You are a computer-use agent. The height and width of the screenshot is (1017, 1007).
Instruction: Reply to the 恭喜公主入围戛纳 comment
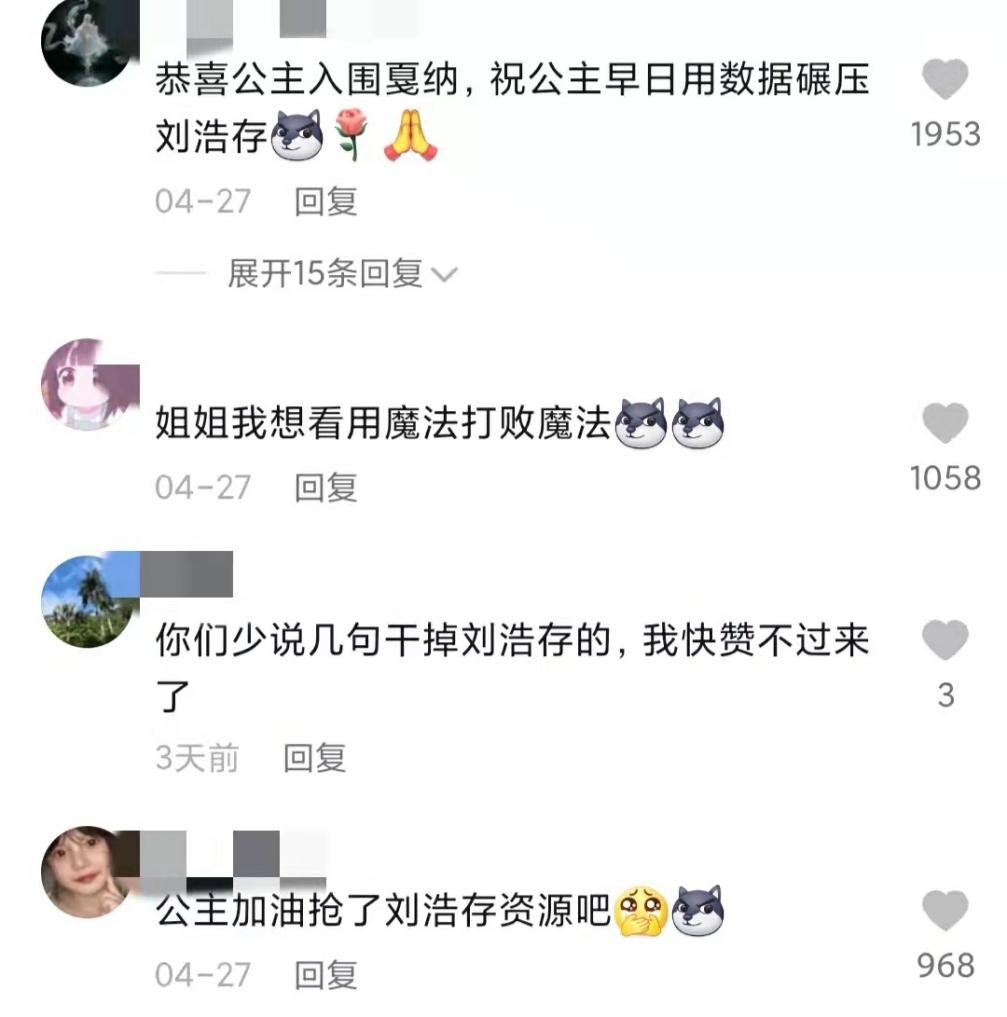325,202
